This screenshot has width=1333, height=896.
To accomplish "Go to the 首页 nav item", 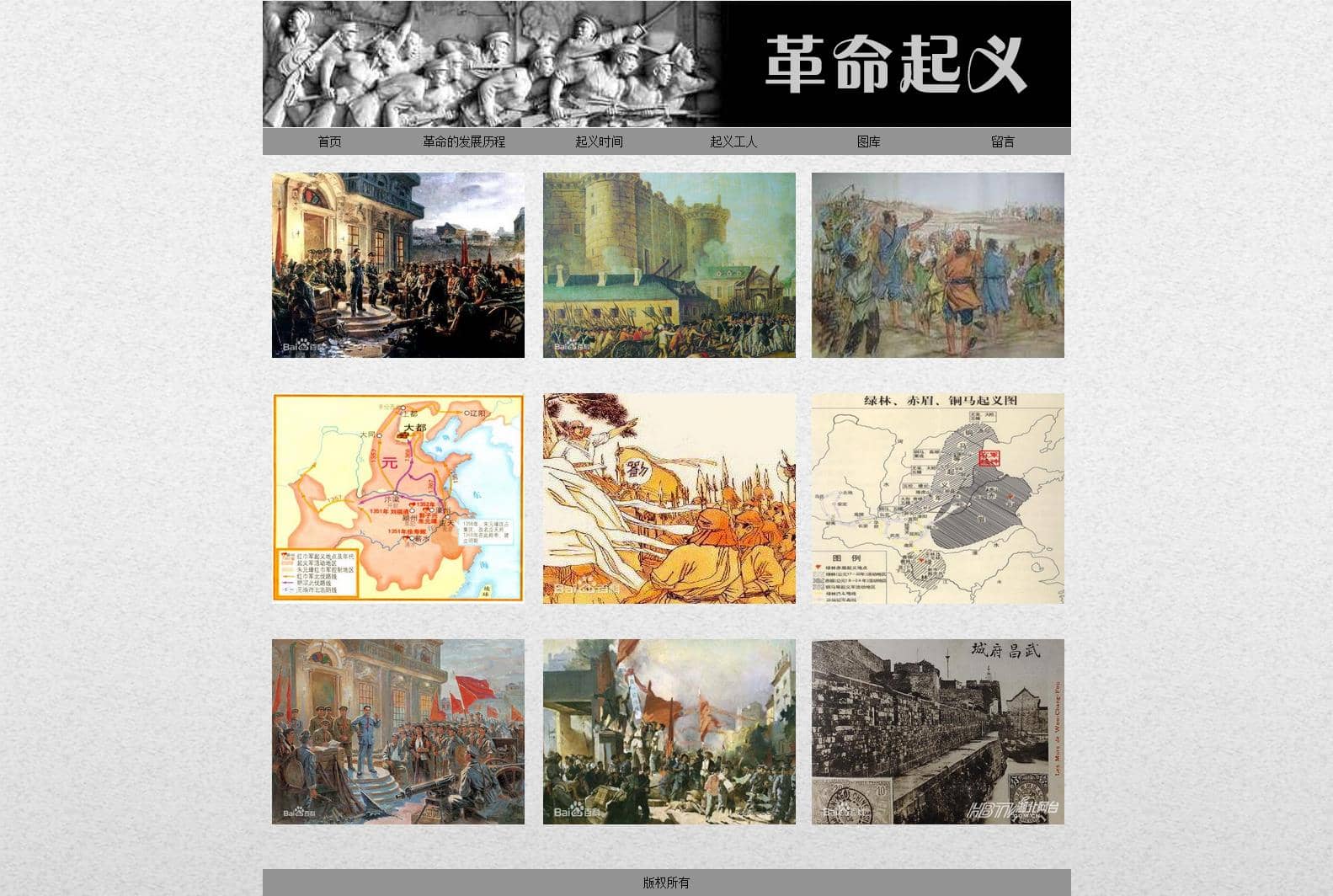I will (329, 141).
